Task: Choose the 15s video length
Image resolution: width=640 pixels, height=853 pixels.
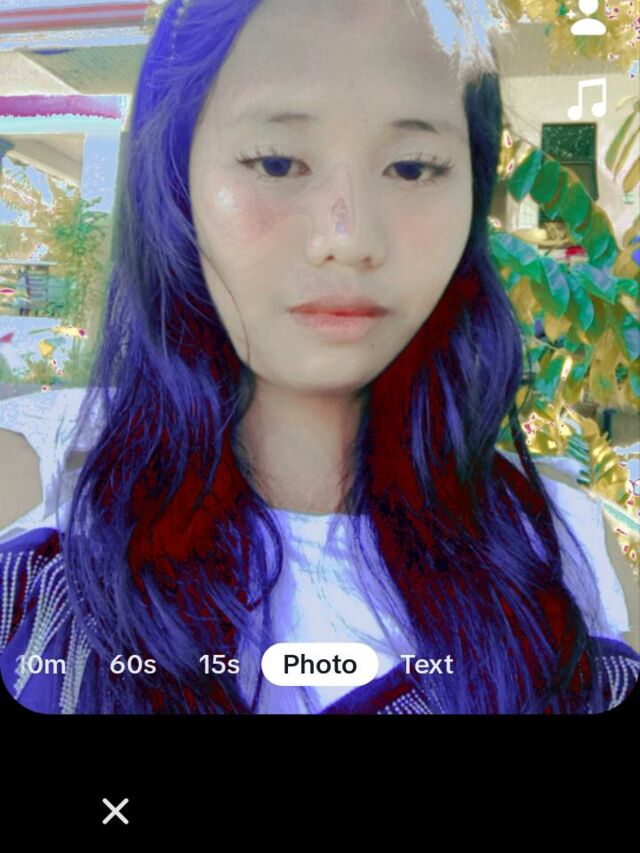Action: [219, 665]
